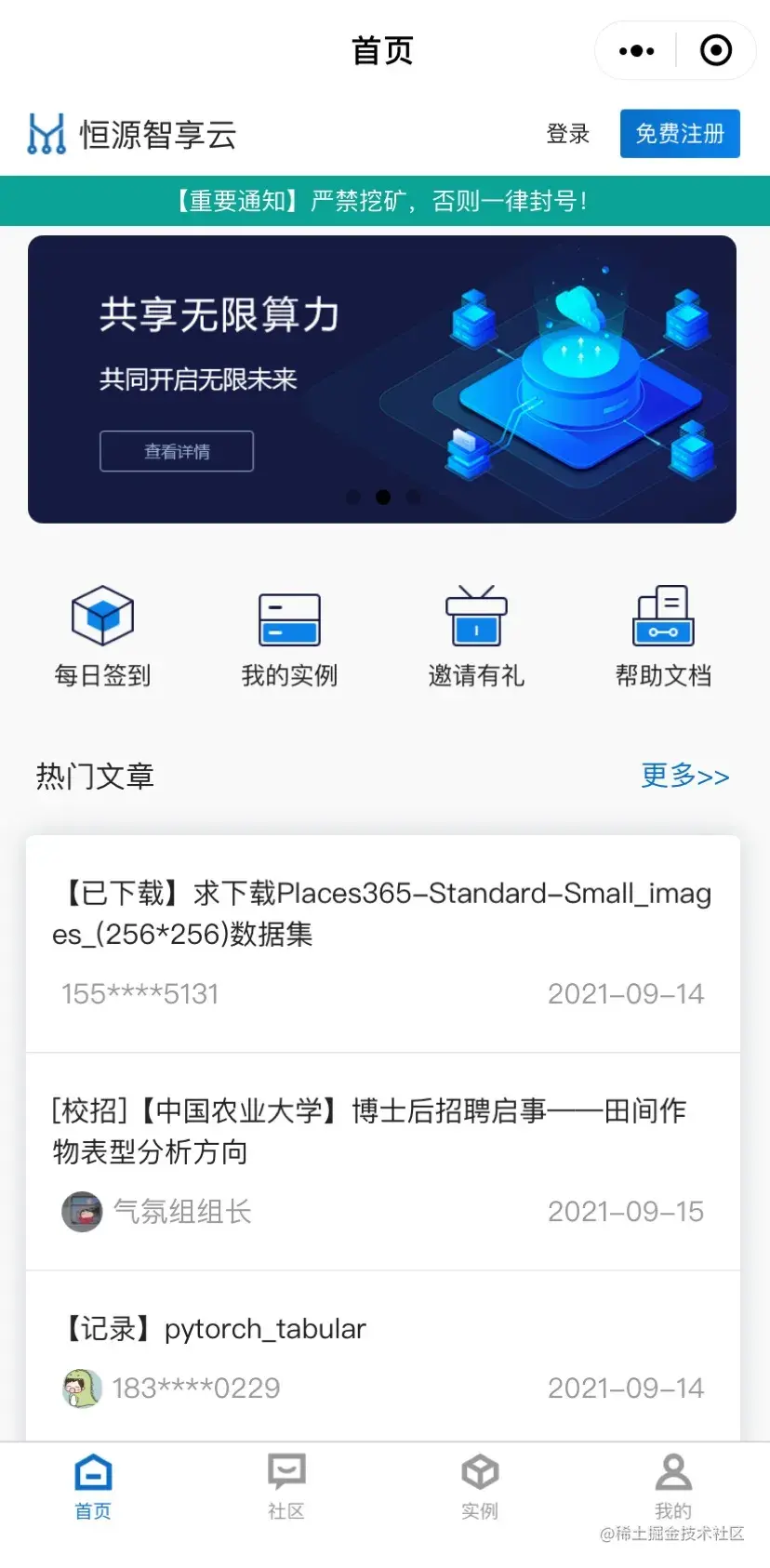Click the 登录 login link
Image resolution: width=770 pixels, height=1568 pixels.
(568, 134)
